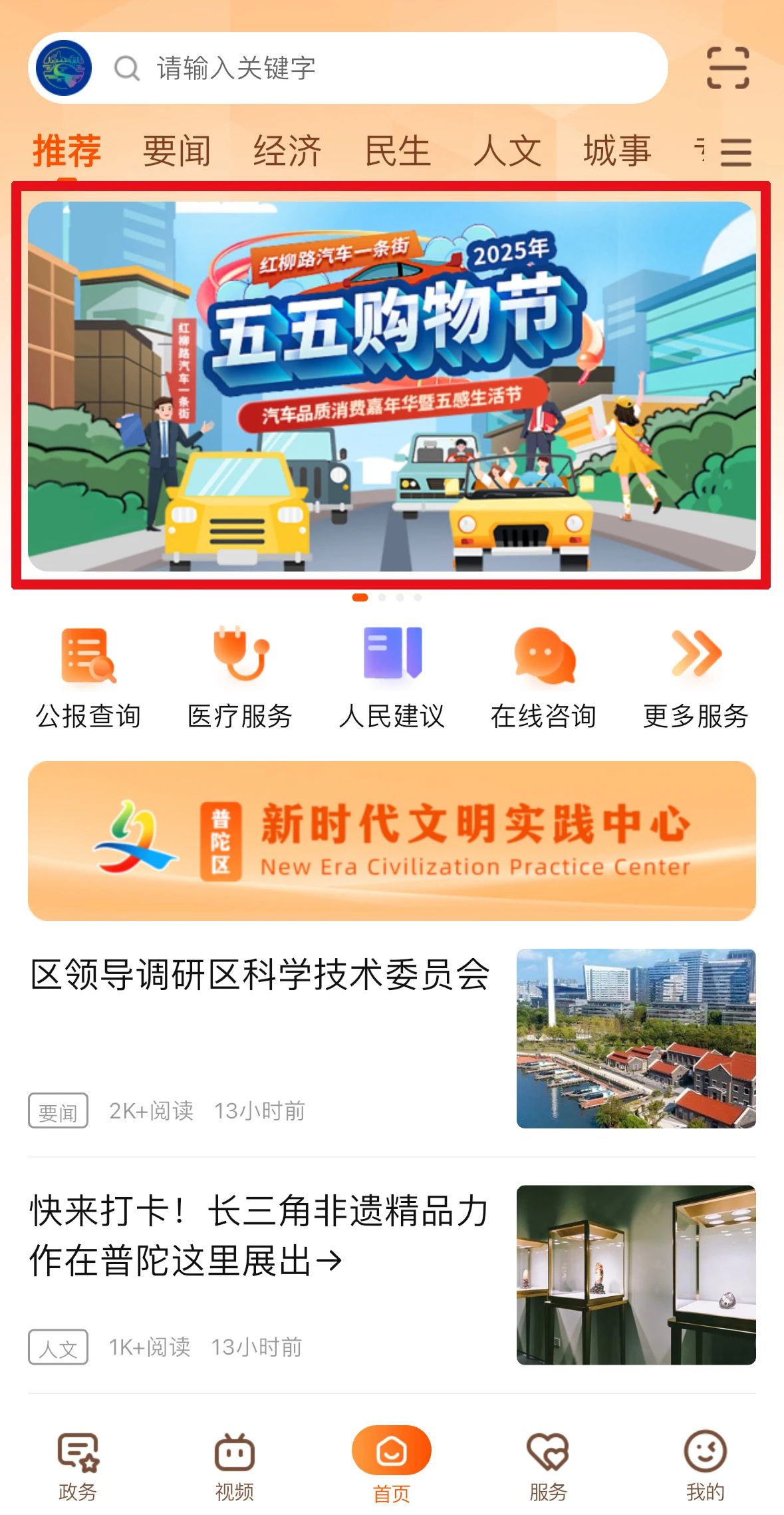Open the 长三角非遗精品力作 article
This screenshot has width=784, height=1515.
pyautogui.click(x=259, y=1236)
